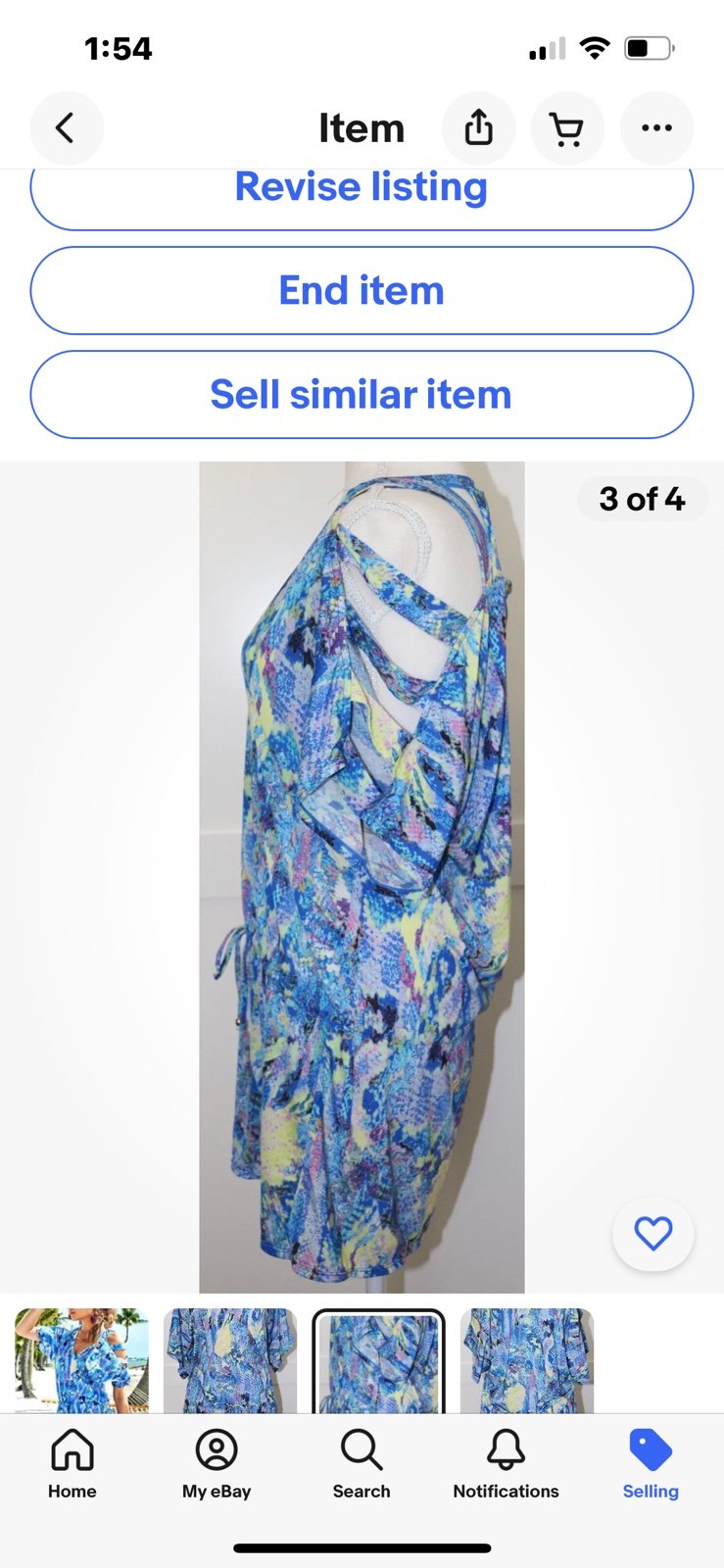Switch to the Selling tab
Image resolution: width=724 pixels, height=1568 pixels.
click(x=651, y=1464)
